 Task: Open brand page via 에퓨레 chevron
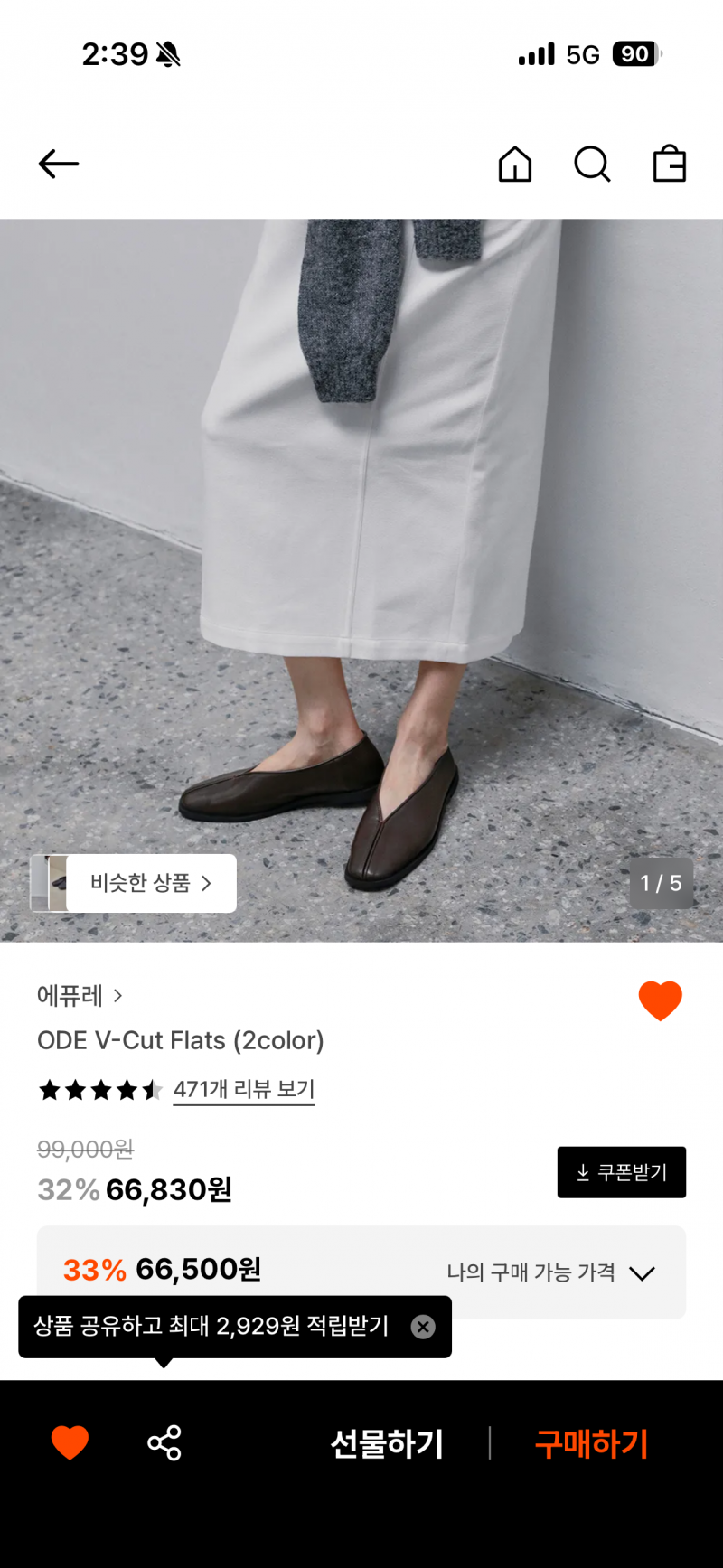(x=118, y=996)
